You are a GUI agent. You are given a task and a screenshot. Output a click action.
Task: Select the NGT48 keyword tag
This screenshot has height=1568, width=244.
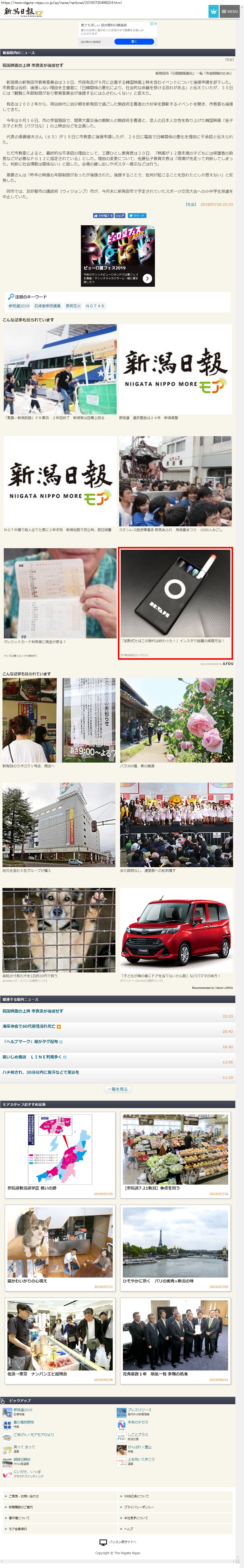[95, 306]
